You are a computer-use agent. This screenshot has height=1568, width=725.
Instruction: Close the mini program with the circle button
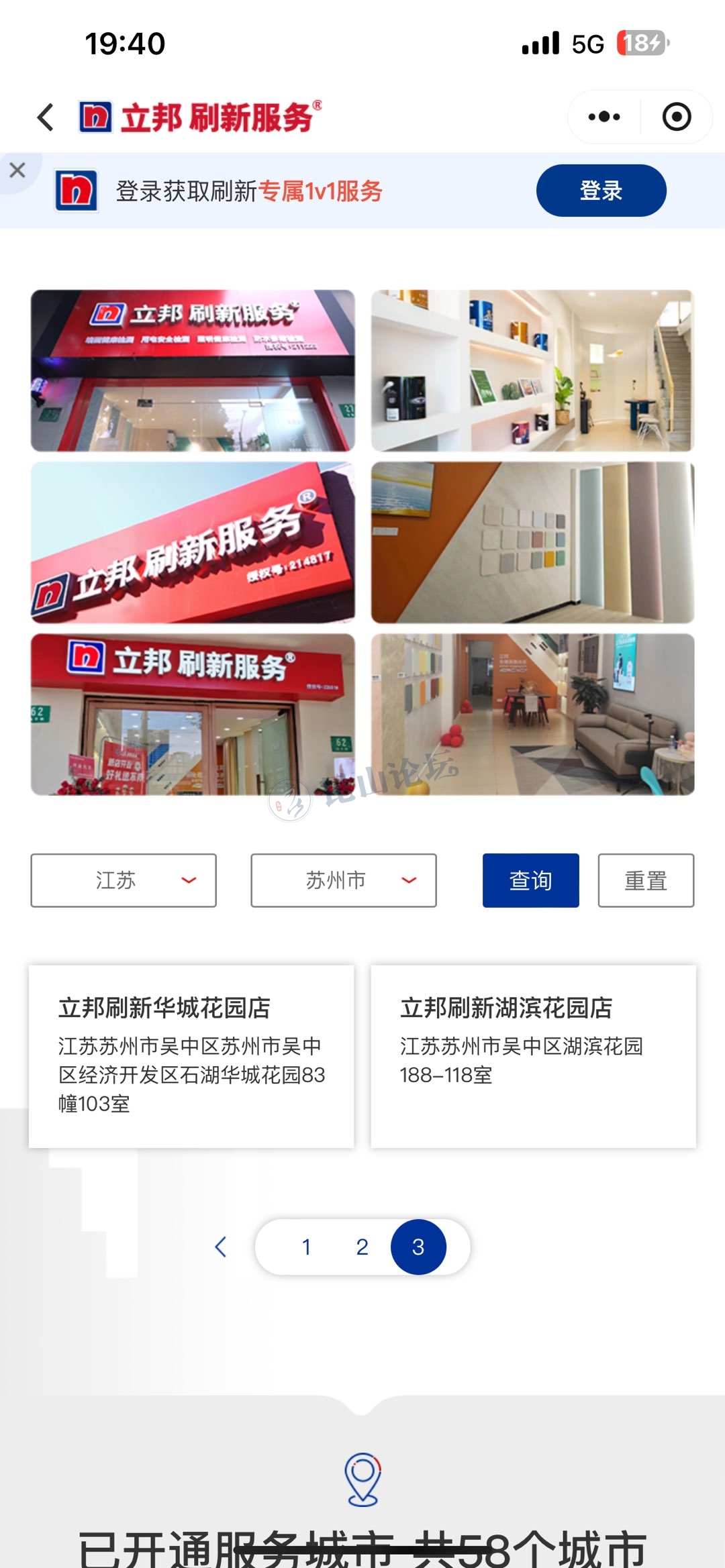click(676, 117)
